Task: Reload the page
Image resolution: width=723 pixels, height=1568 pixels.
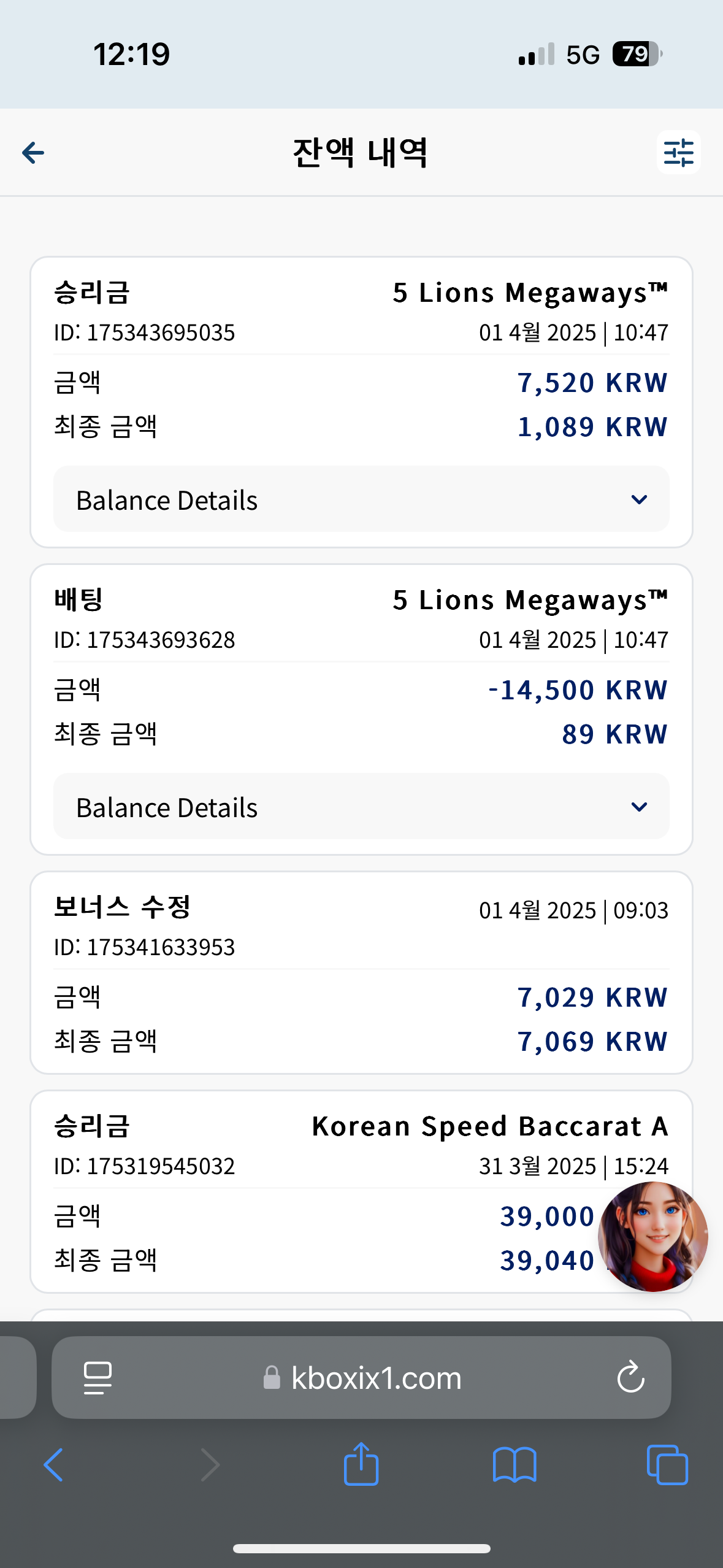Action: (630, 1377)
